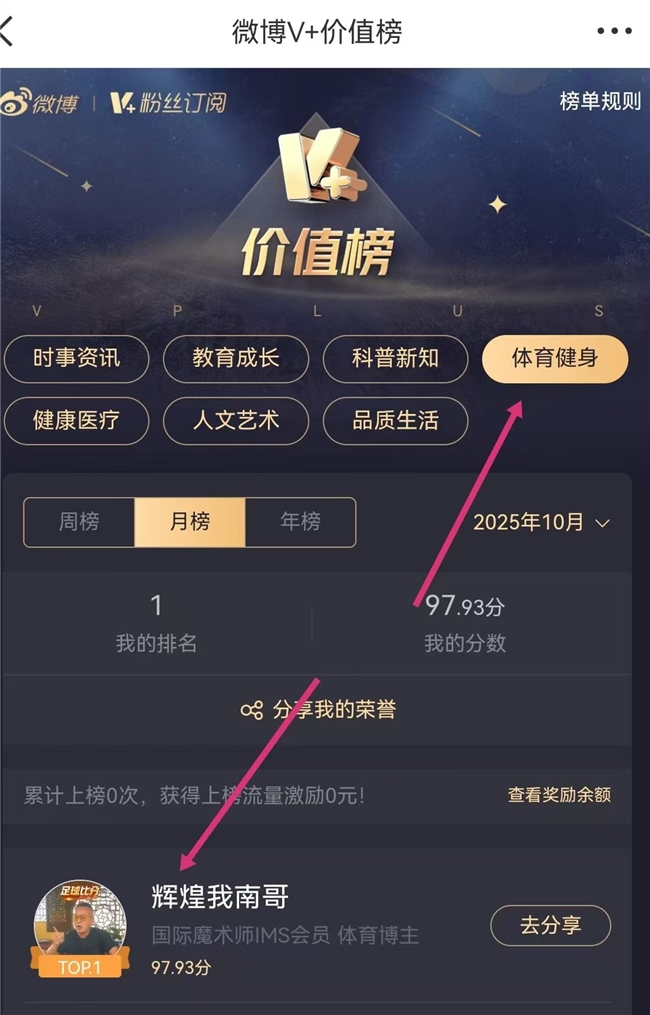The width and height of the screenshot is (650, 1015).
Task: Open the three-dot overflow menu
Action: pyautogui.click(x=614, y=31)
